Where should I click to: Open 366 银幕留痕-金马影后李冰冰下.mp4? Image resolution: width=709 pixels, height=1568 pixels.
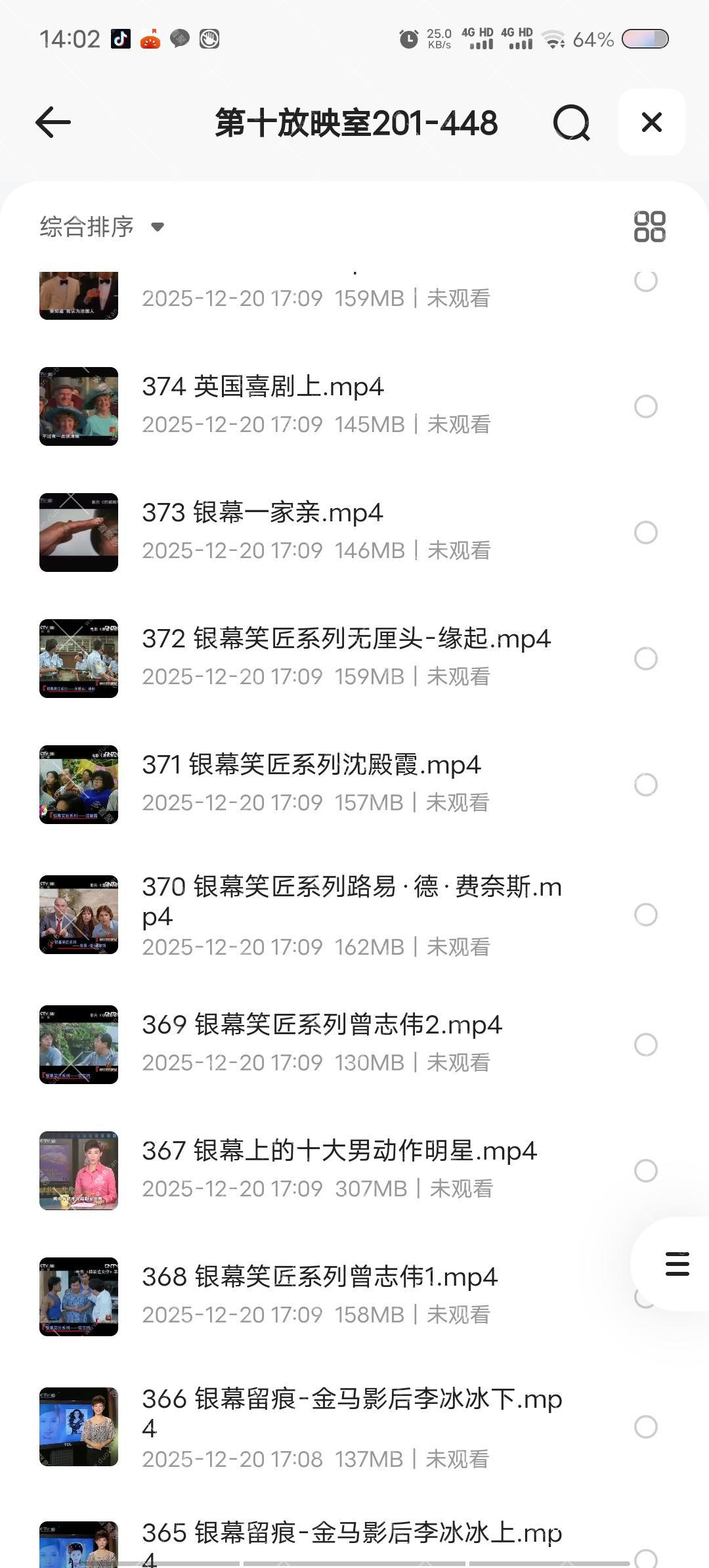pyautogui.click(x=351, y=1412)
